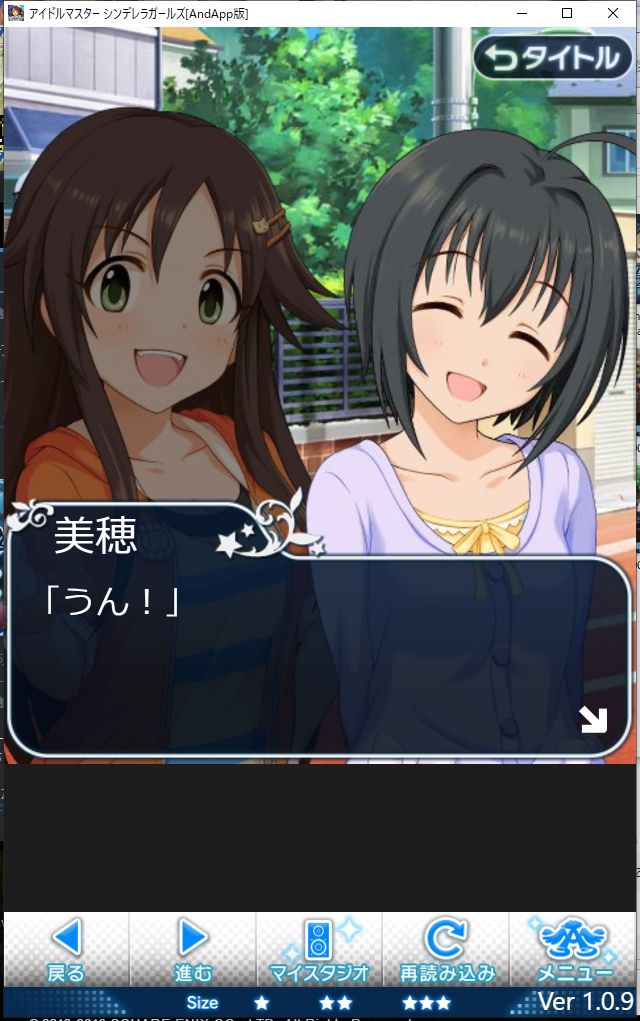Open マイスタジオ
Screen dimensions: 640x1021
coord(320,950)
